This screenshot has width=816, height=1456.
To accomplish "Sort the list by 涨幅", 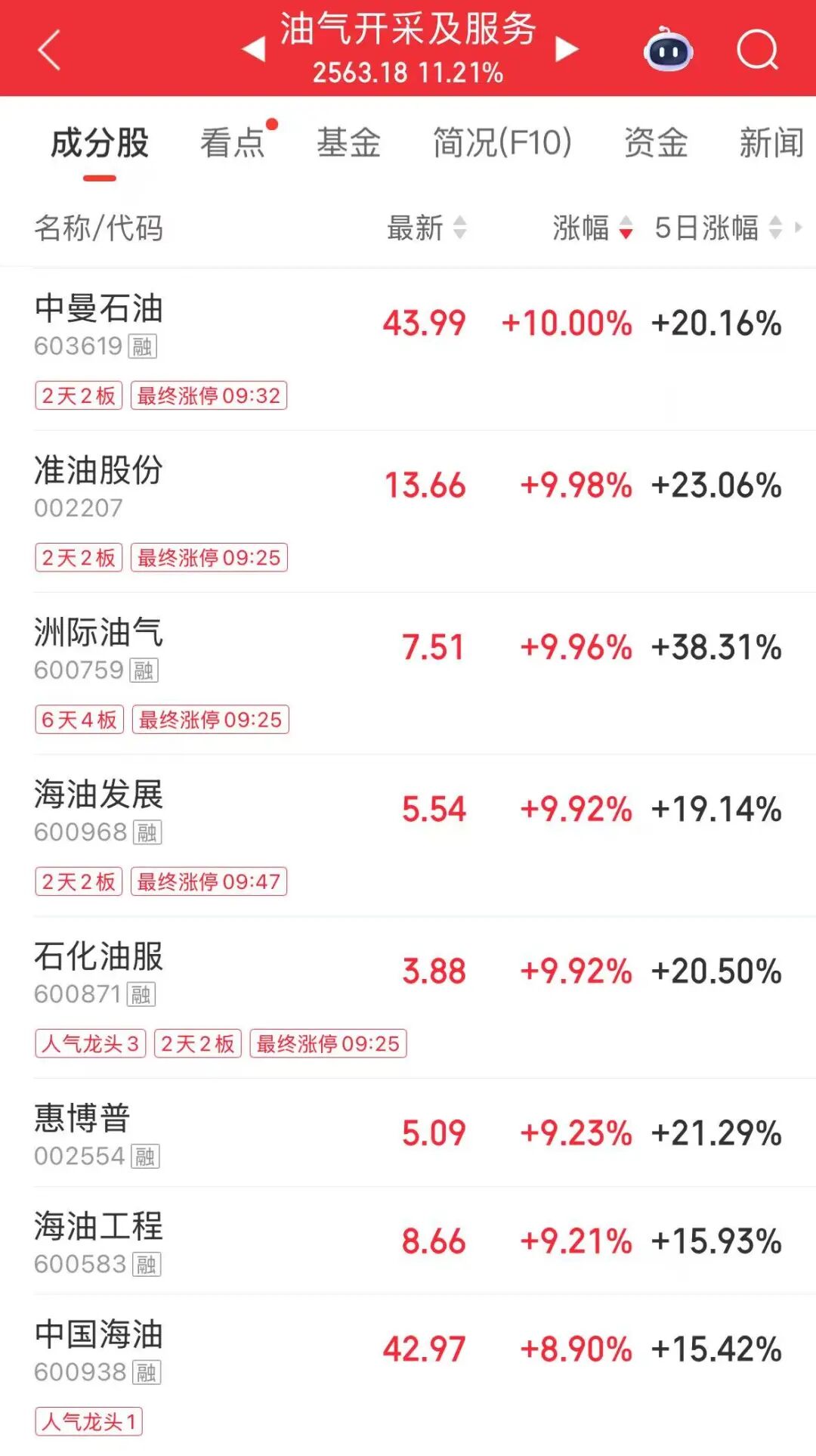I will pyautogui.click(x=592, y=228).
